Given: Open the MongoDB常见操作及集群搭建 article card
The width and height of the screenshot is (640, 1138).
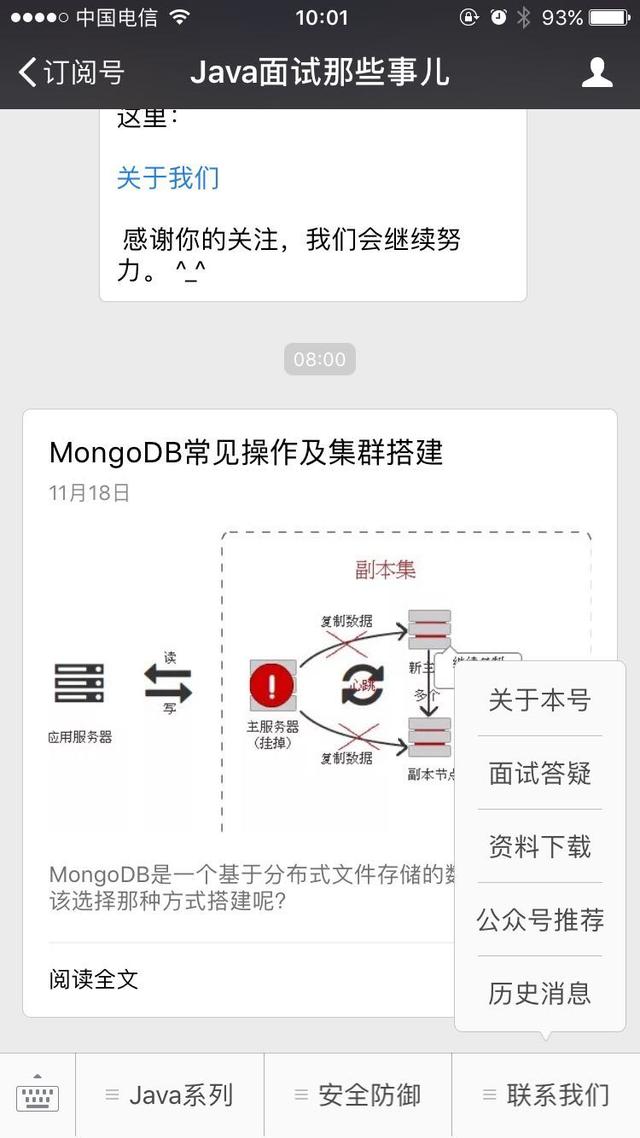Looking at the screenshot, I should (320, 713).
